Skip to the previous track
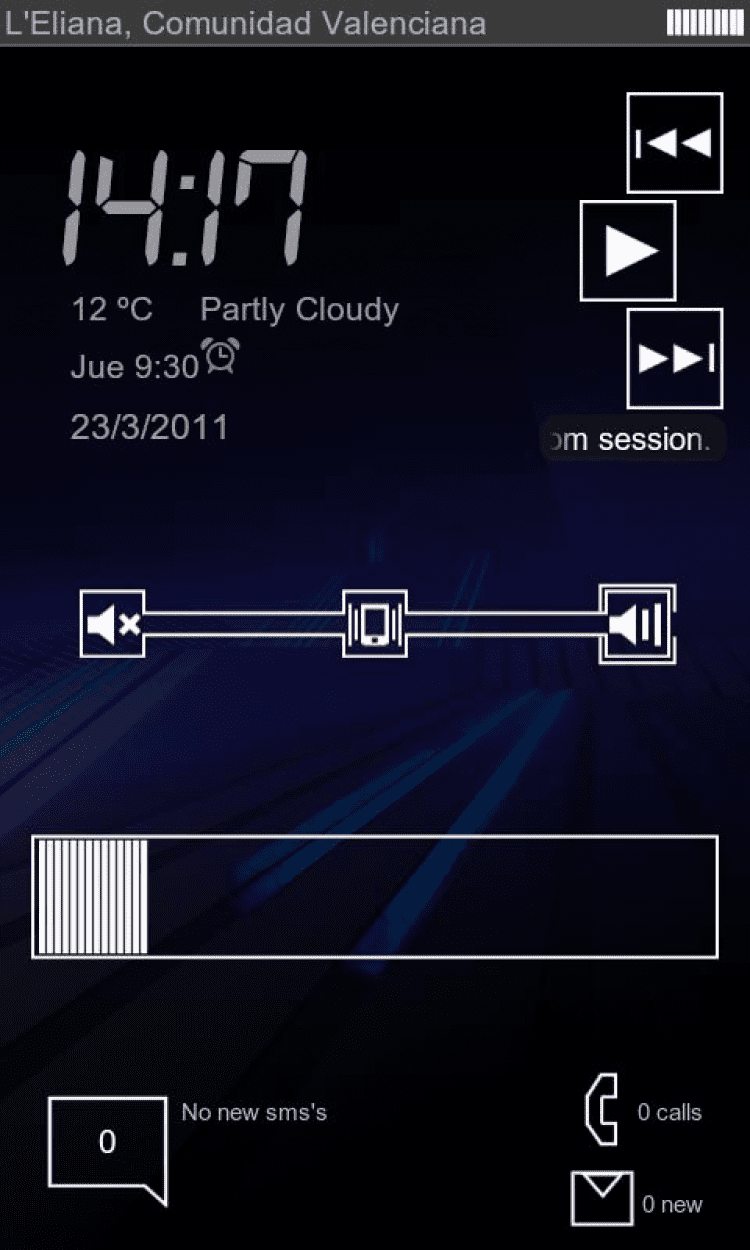The width and height of the screenshot is (750, 1250). click(674, 143)
